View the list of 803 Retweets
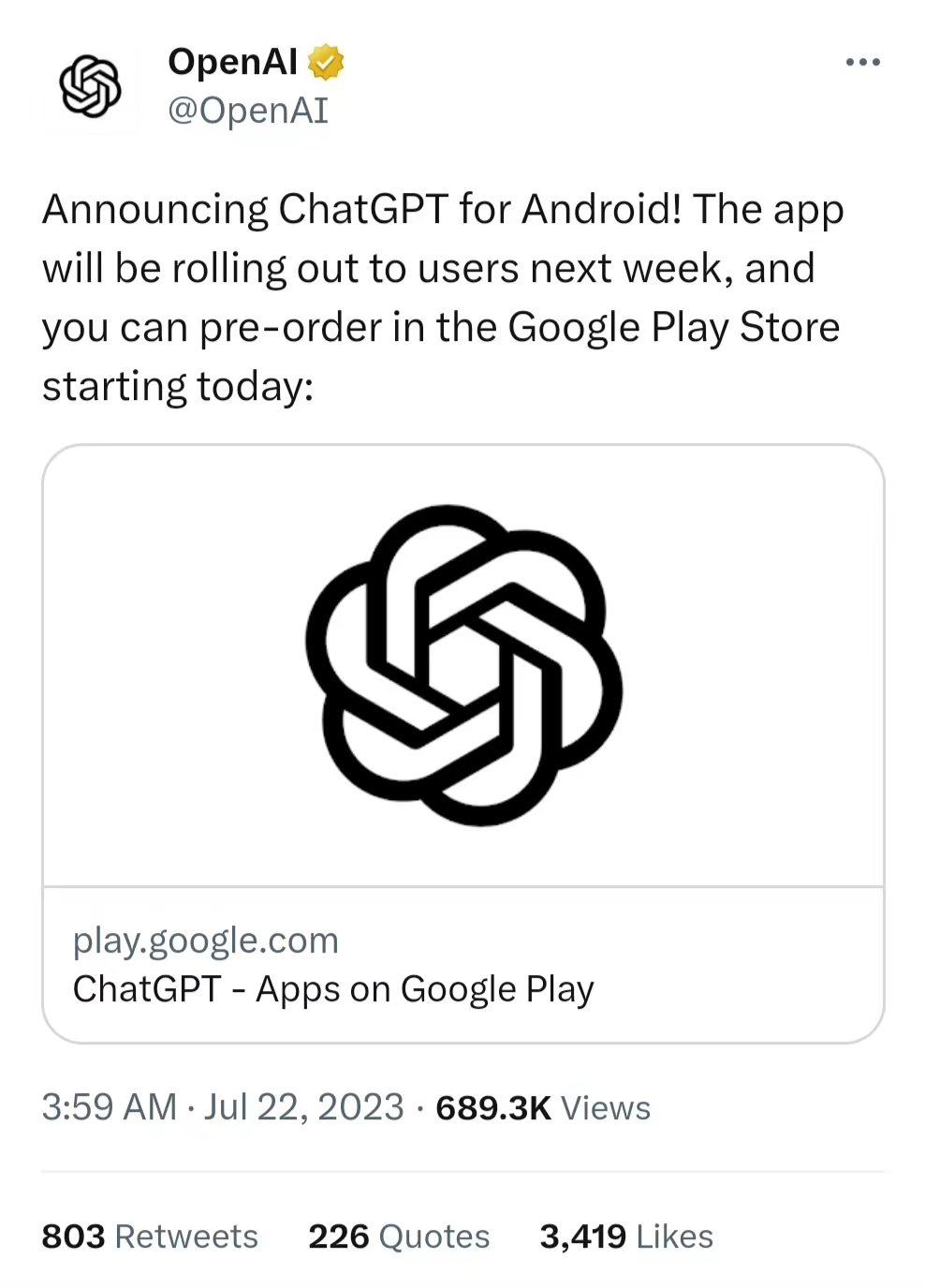This screenshot has width=925, height=1288. (150, 1236)
